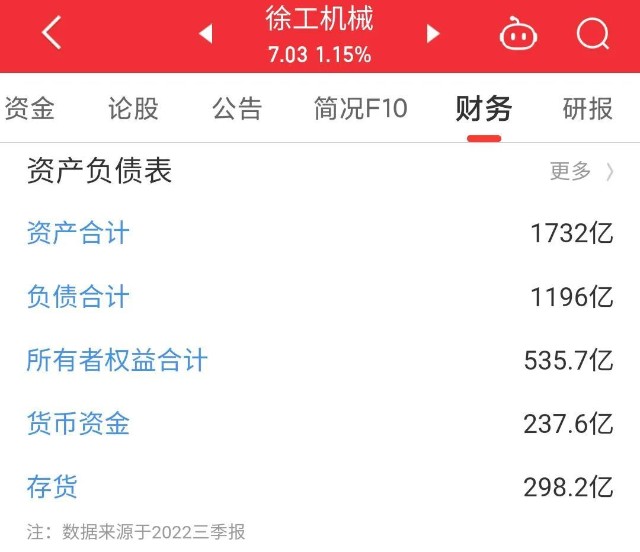This screenshot has width=640, height=552.
Task: Open the robot assistant icon
Action: click(x=518, y=34)
